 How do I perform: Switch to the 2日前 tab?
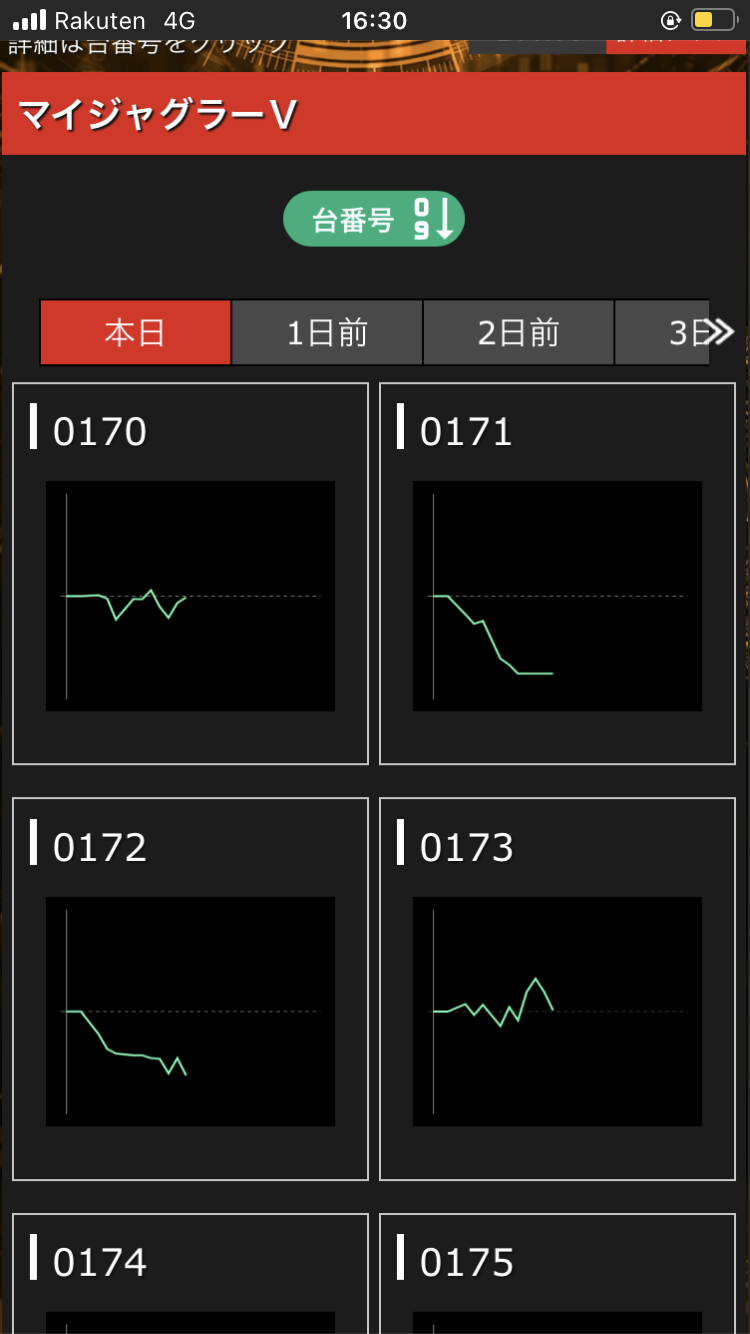point(518,333)
